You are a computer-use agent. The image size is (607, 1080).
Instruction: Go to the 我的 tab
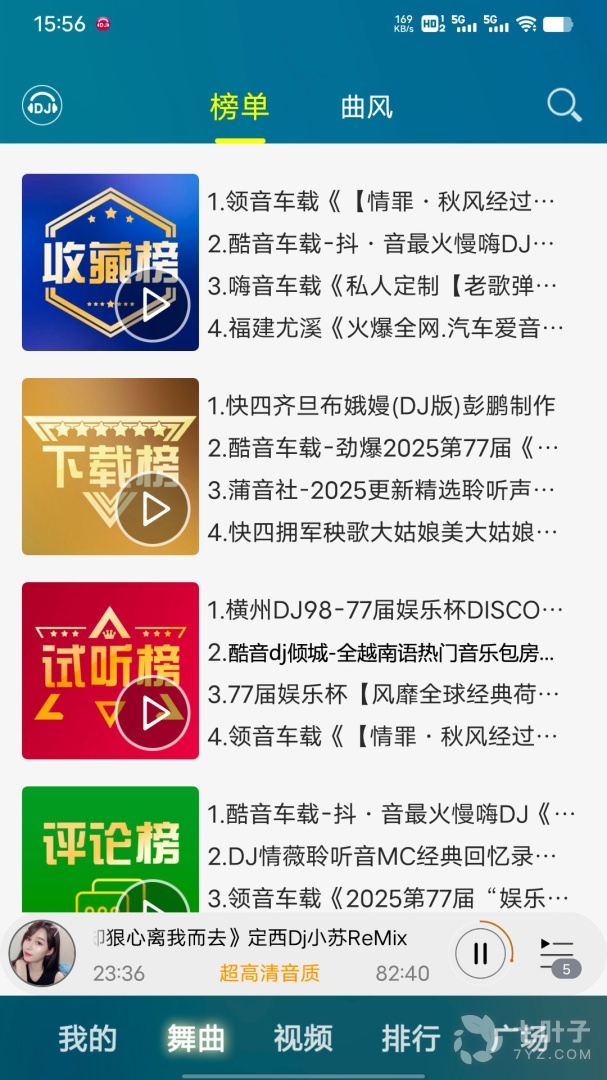87,1039
